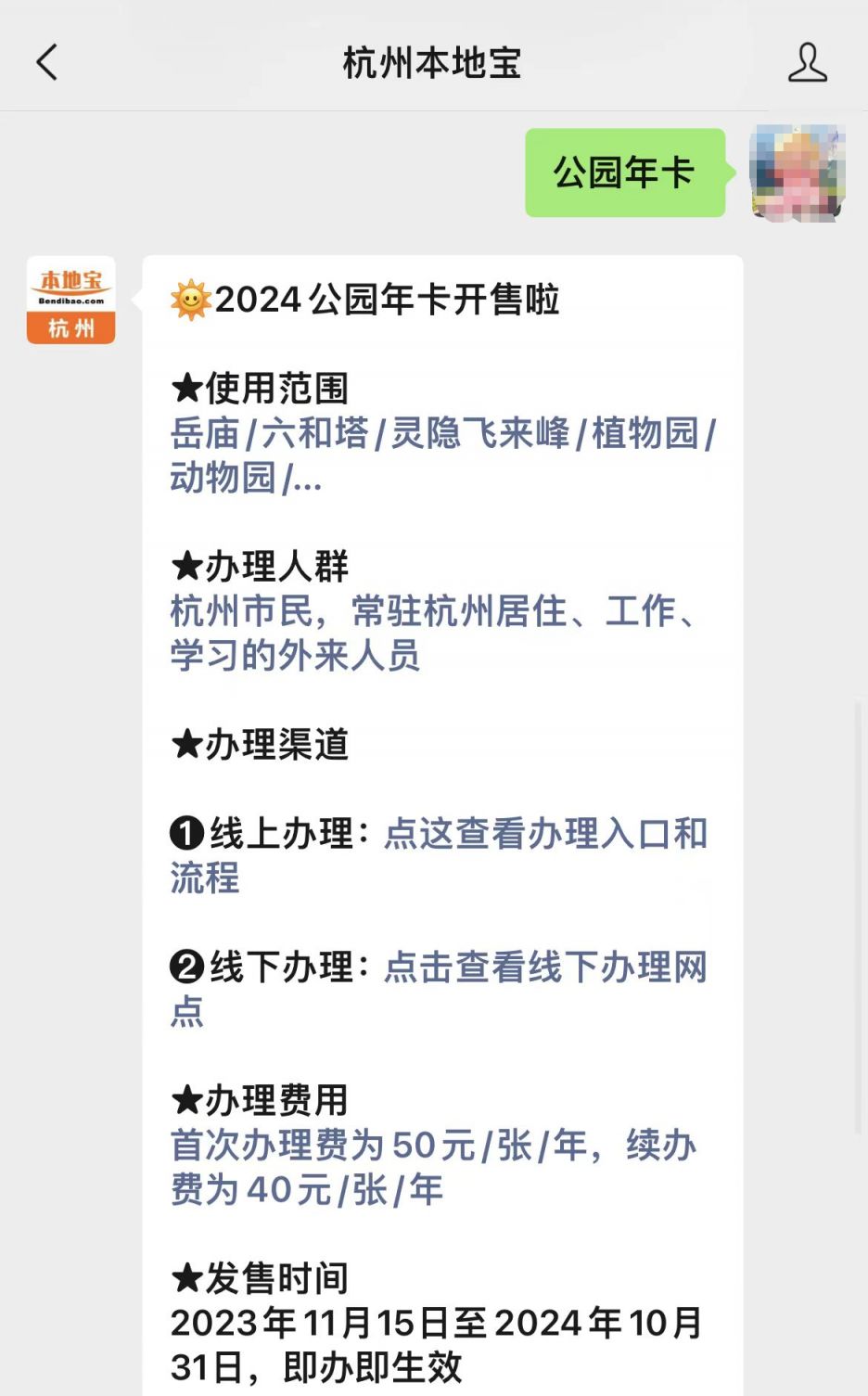Open the 使用范围 link listing 岳庙/六和塔
The width and height of the screenshot is (868, 1396).
442,455
